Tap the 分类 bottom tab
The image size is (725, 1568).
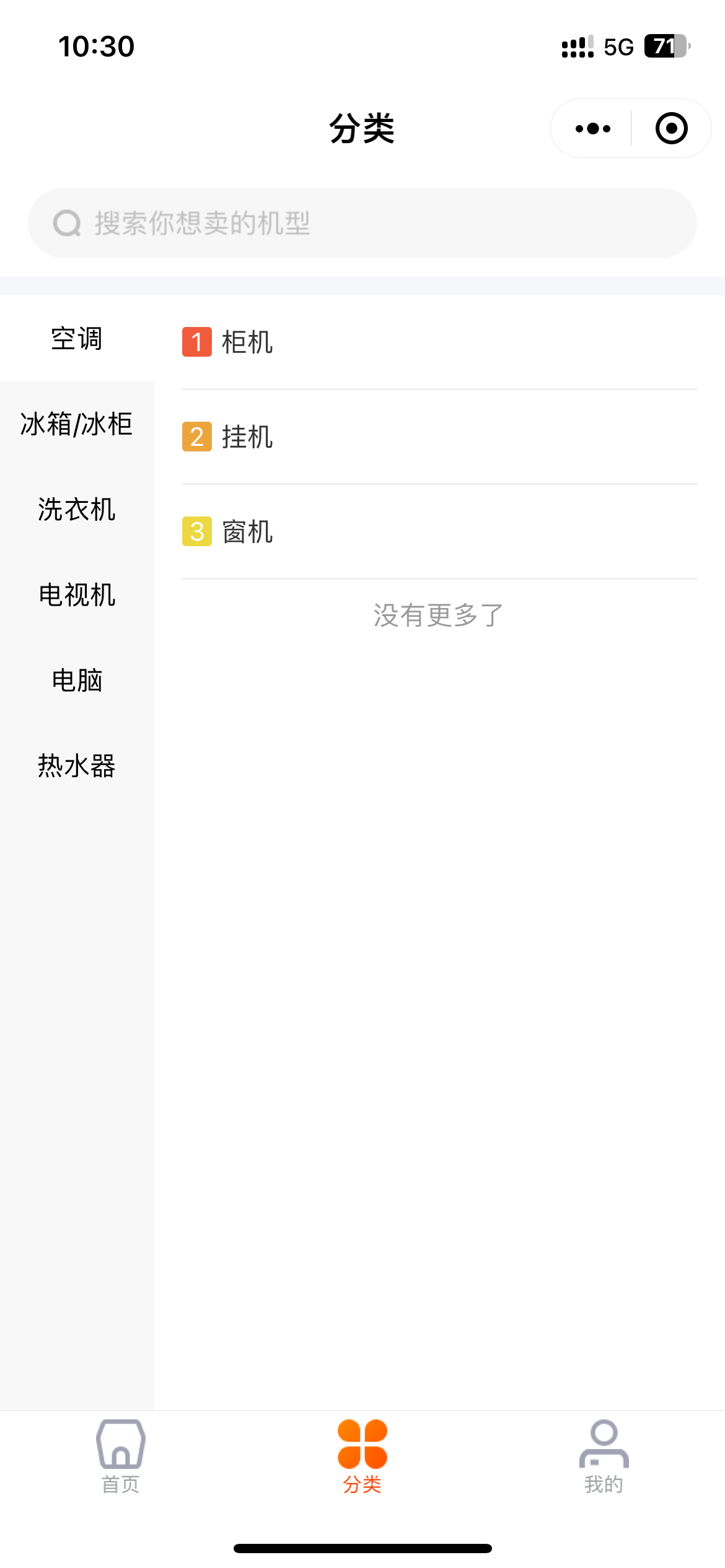coord(362,1457)
